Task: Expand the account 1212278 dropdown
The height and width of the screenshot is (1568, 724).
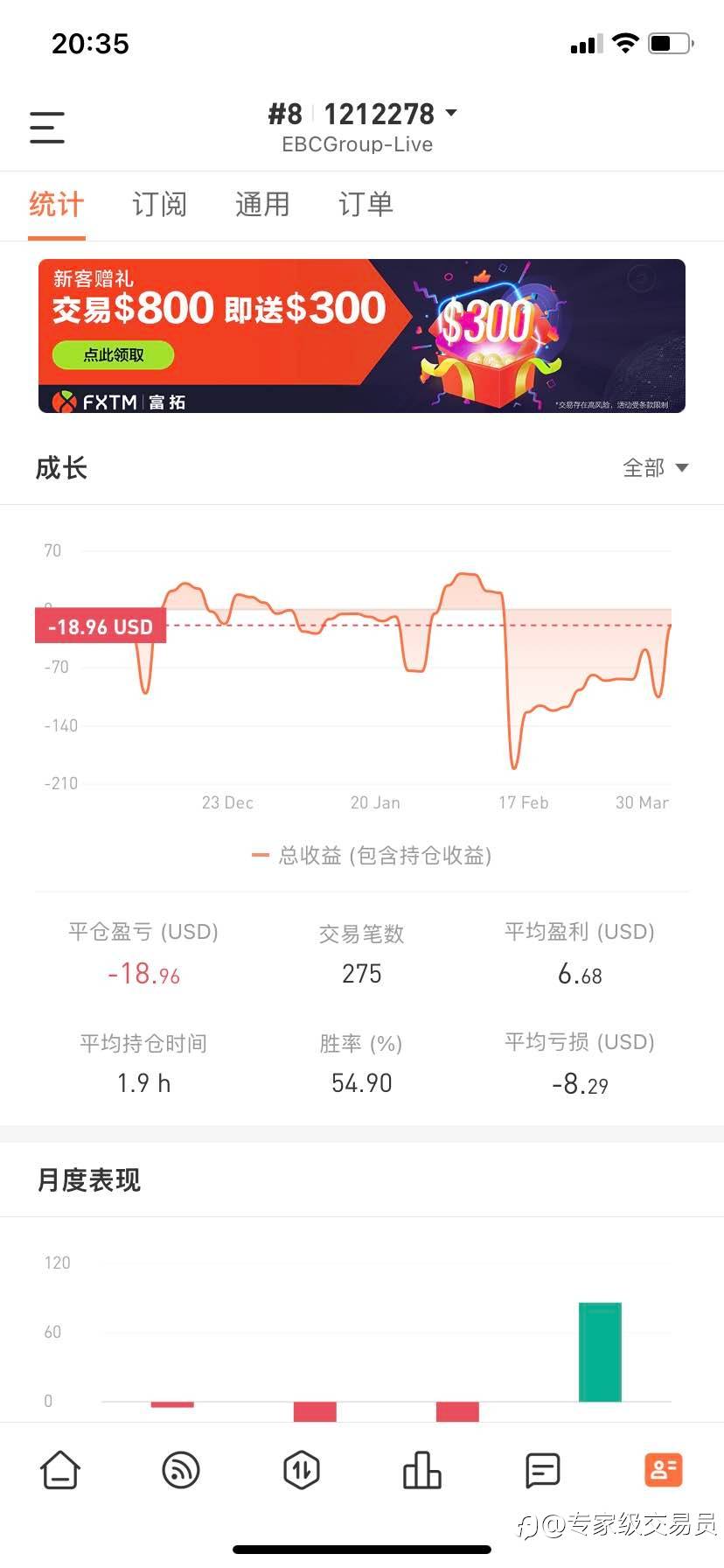Action: pyautogui.click(x=362, y=115)
